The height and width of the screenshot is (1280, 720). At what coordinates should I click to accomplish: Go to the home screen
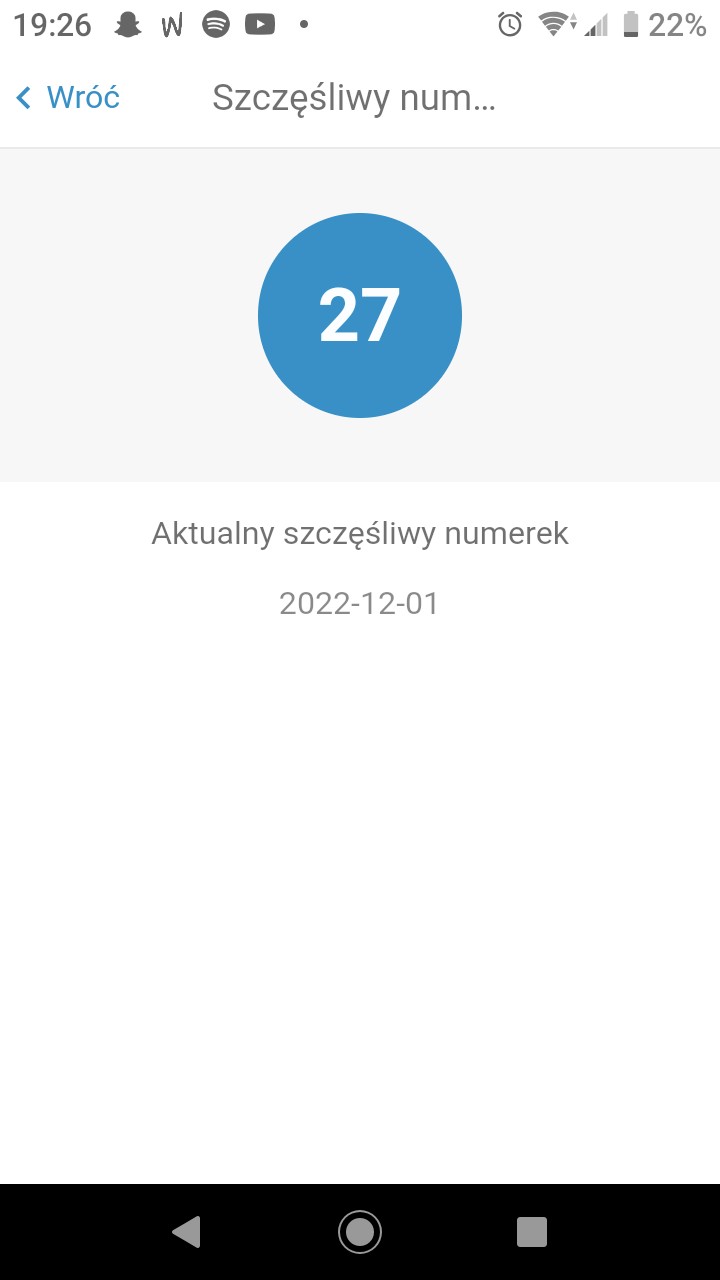[360, 1231]
